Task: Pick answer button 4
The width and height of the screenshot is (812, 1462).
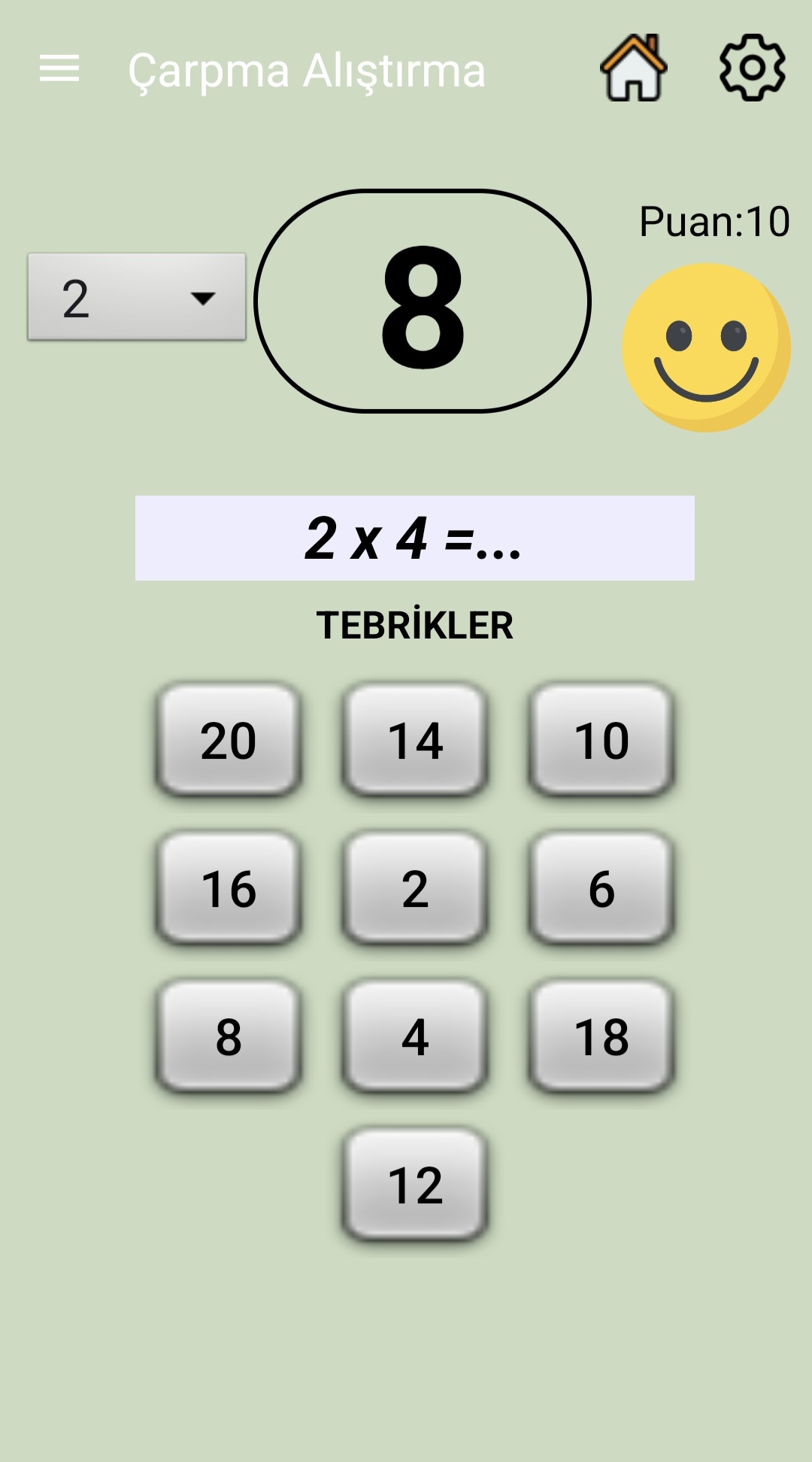Action: tap(415, 1036)
